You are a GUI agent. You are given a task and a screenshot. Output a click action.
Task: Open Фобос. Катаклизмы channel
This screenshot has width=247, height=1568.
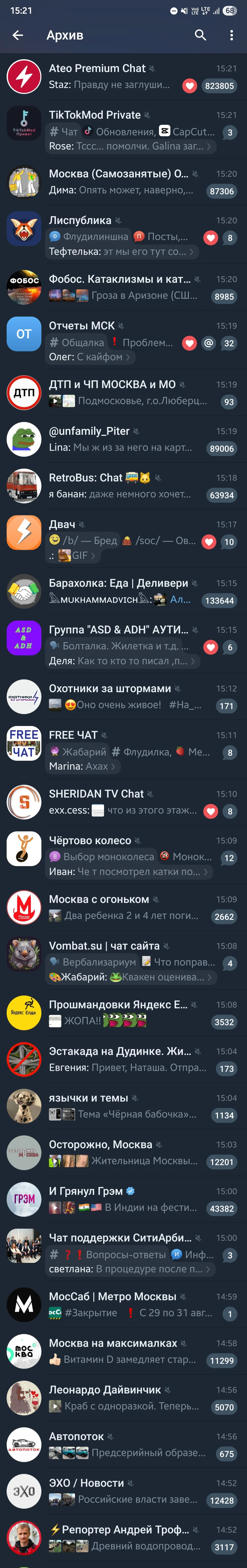(122, 287)
